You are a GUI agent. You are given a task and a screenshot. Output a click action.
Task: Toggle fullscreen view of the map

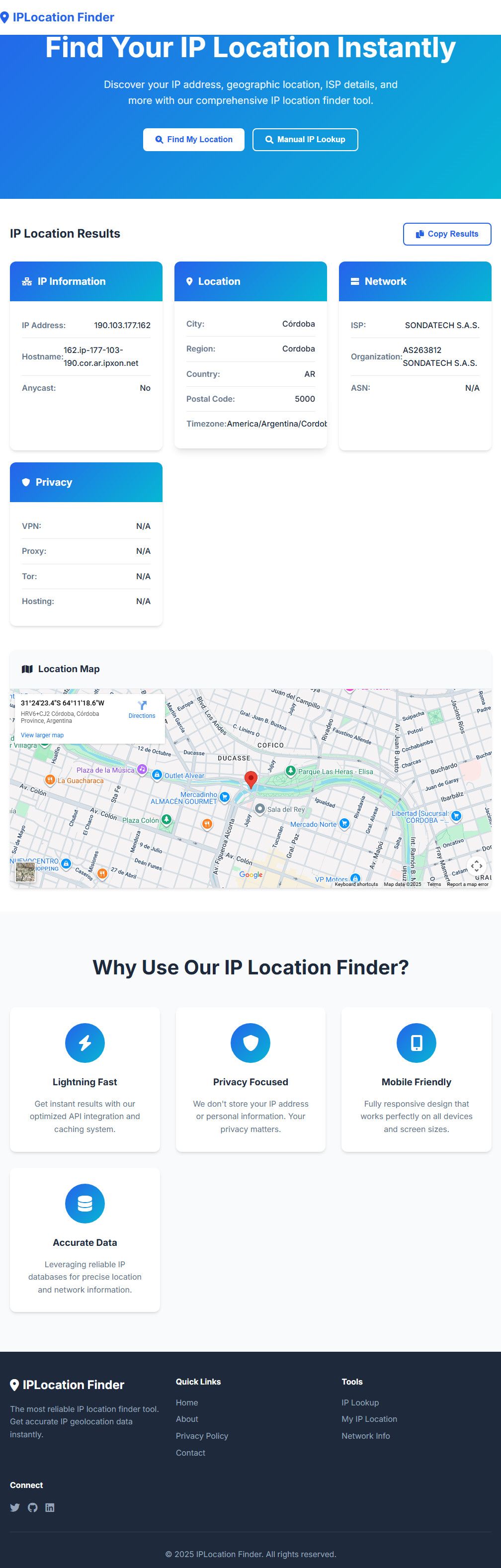(476, 865)
